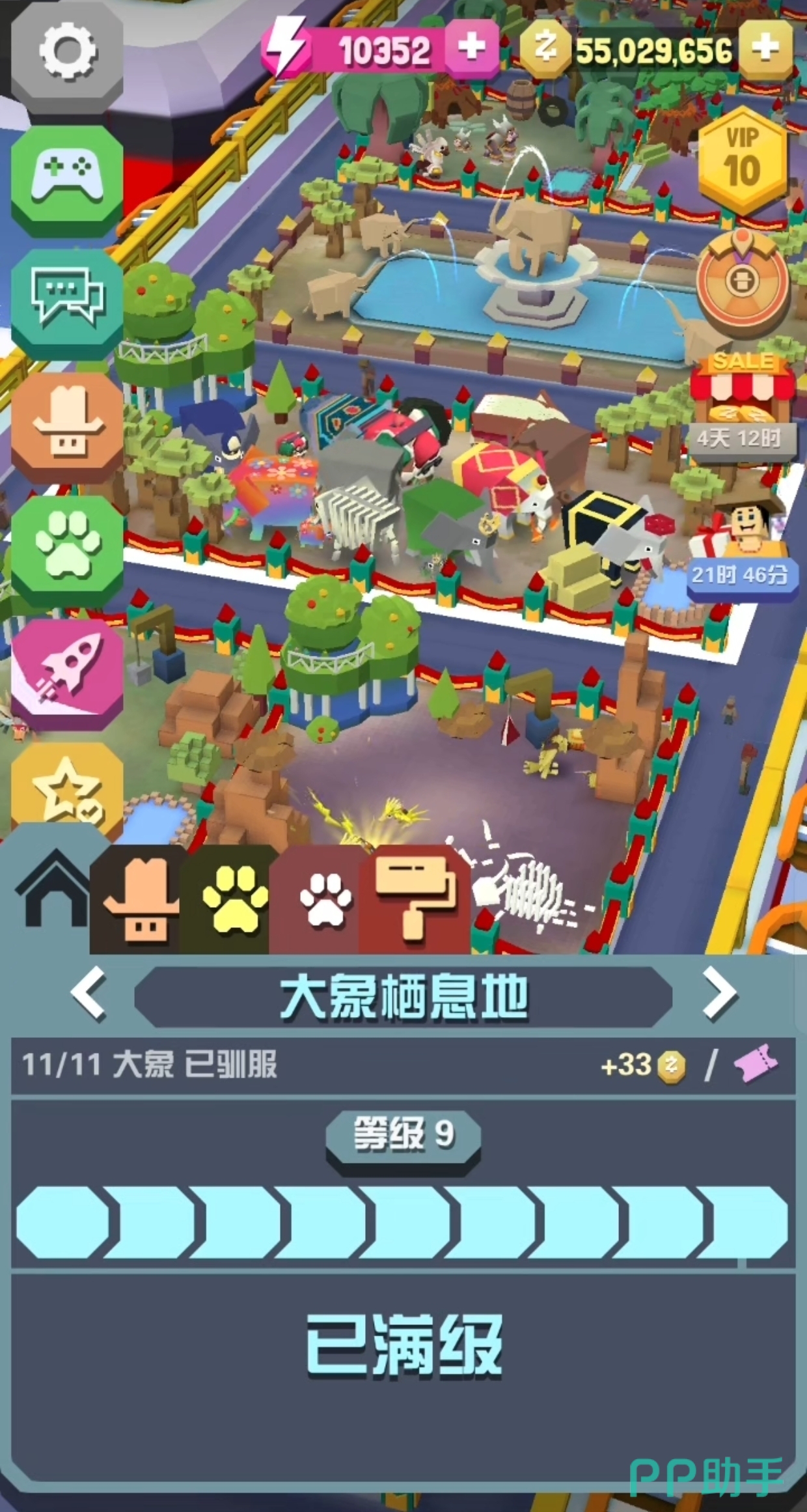Image resolution: width=807 pixels, height=1512 pixels.
Task: Open the VIP 10 badge
Action: [742, 160]
